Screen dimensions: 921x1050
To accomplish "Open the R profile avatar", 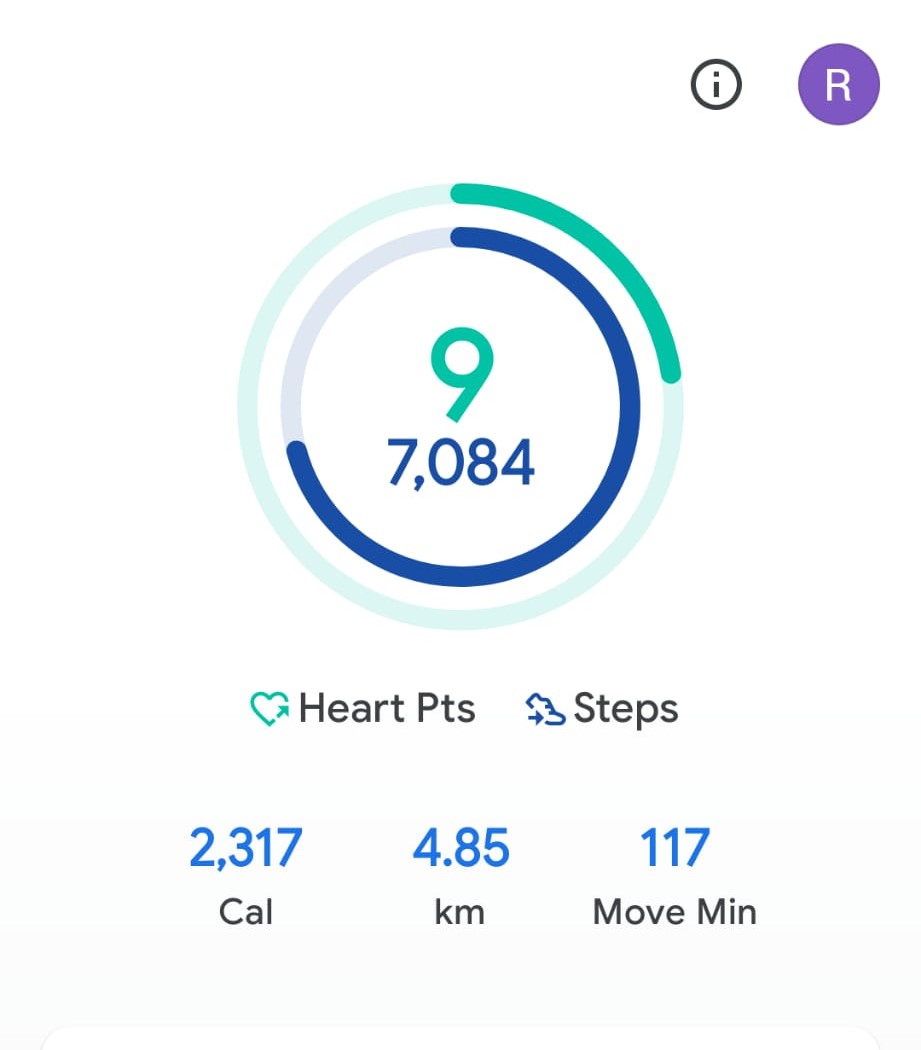I will (x=839, y=84).
